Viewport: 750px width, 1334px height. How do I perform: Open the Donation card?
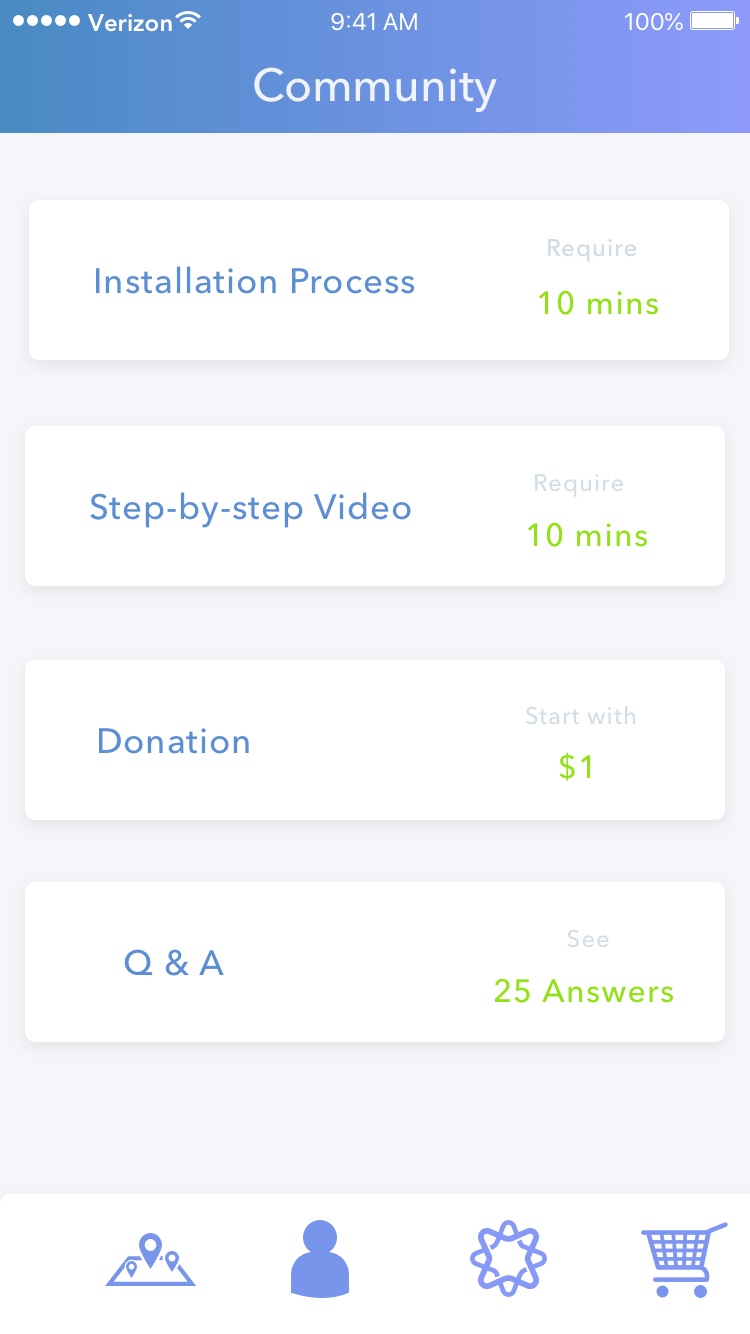(374, 740)
